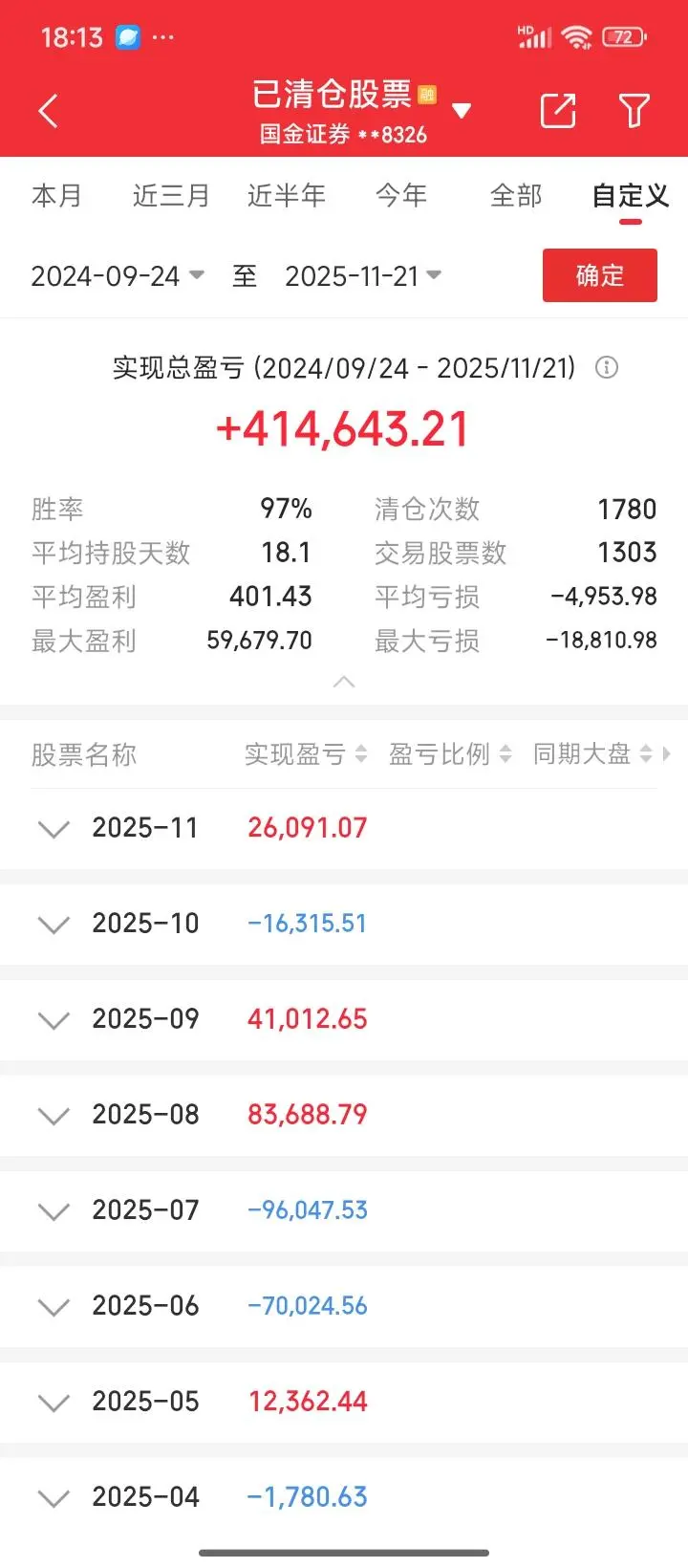The width and height of the screenshot is (688, 1568).
Task: Expand the 2025-08 month row
Action: click(x=54, y=1115)
